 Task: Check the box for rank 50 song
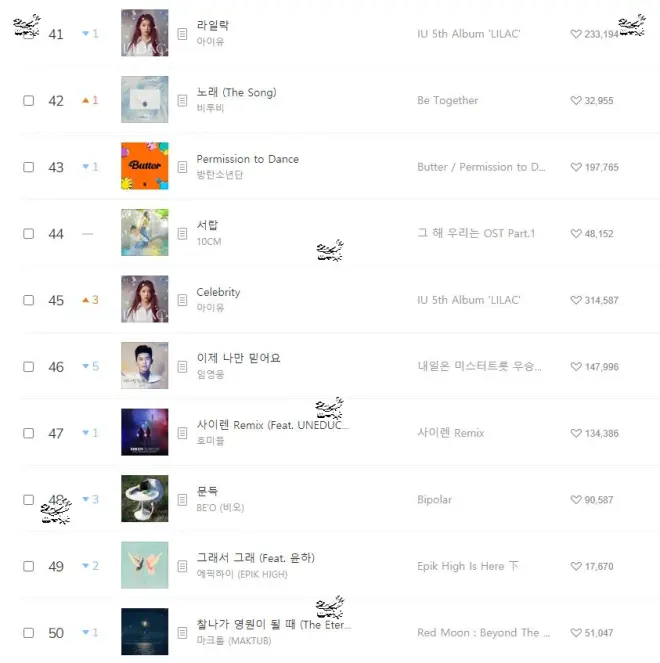29,633
